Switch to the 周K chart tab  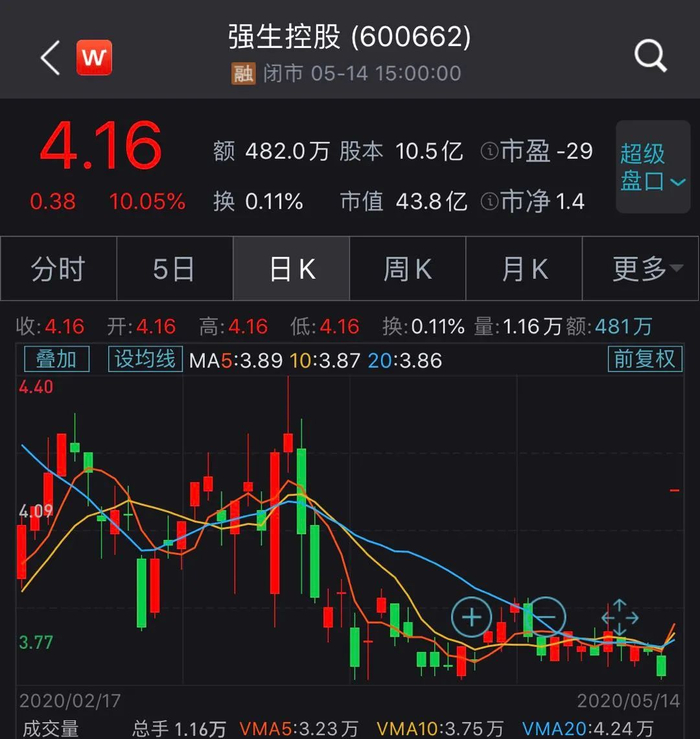[408, 269]
